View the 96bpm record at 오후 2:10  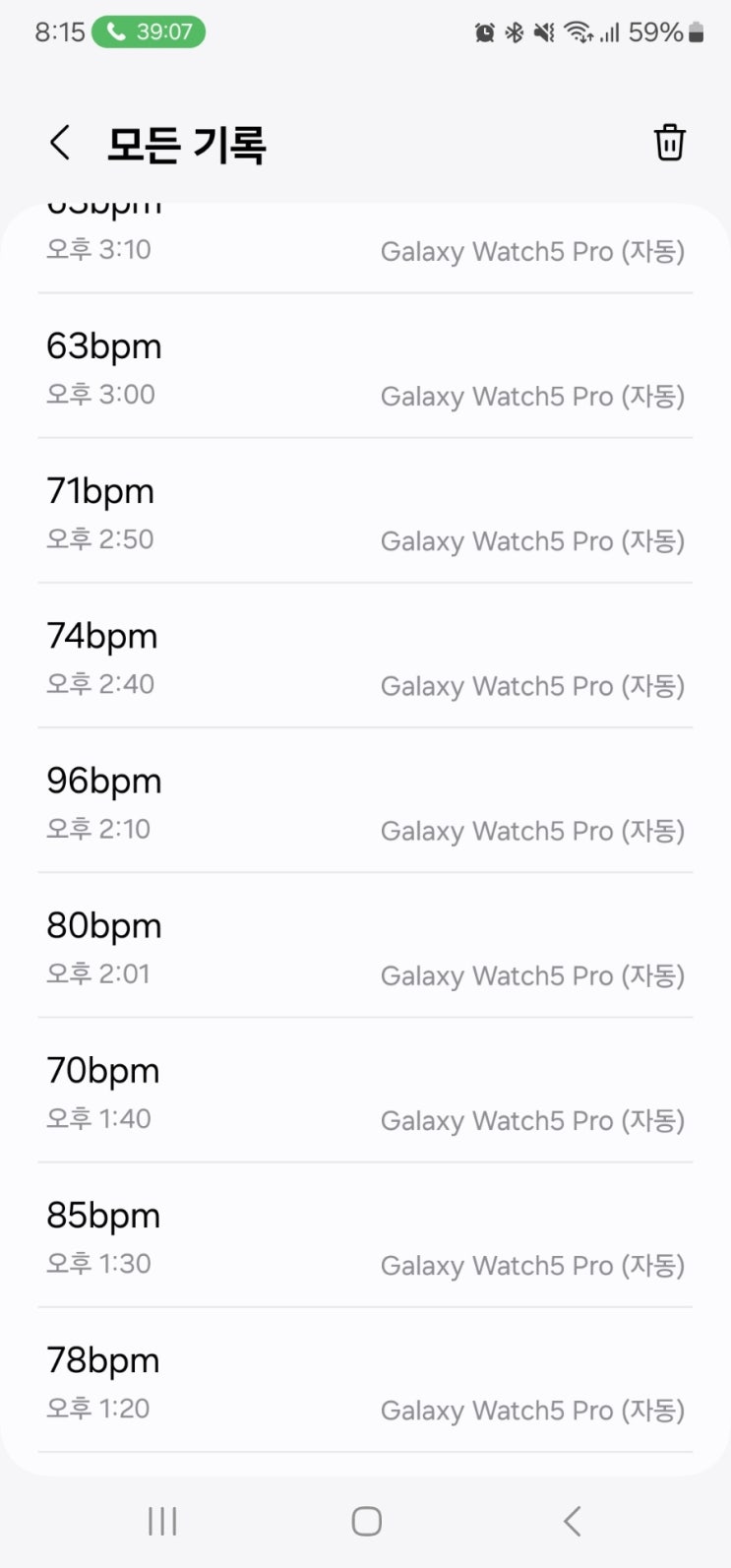coord(365,802)
